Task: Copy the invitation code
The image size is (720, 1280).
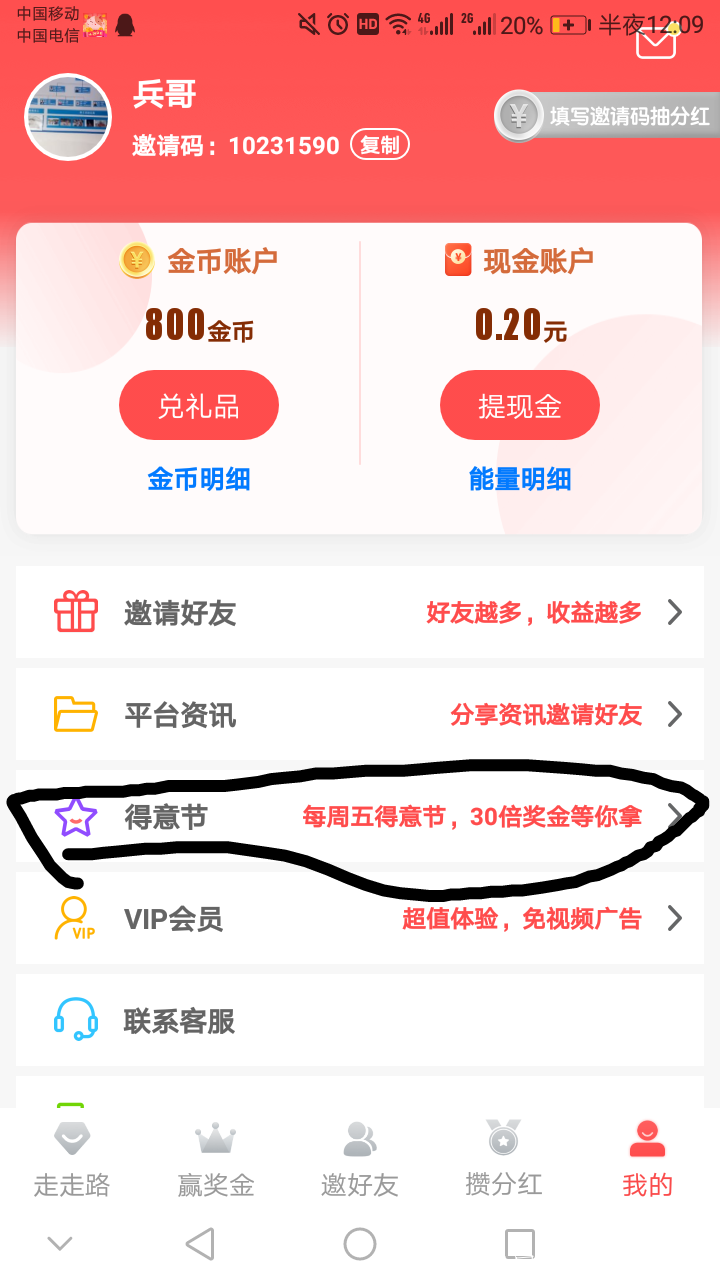Action: point(380,146)
